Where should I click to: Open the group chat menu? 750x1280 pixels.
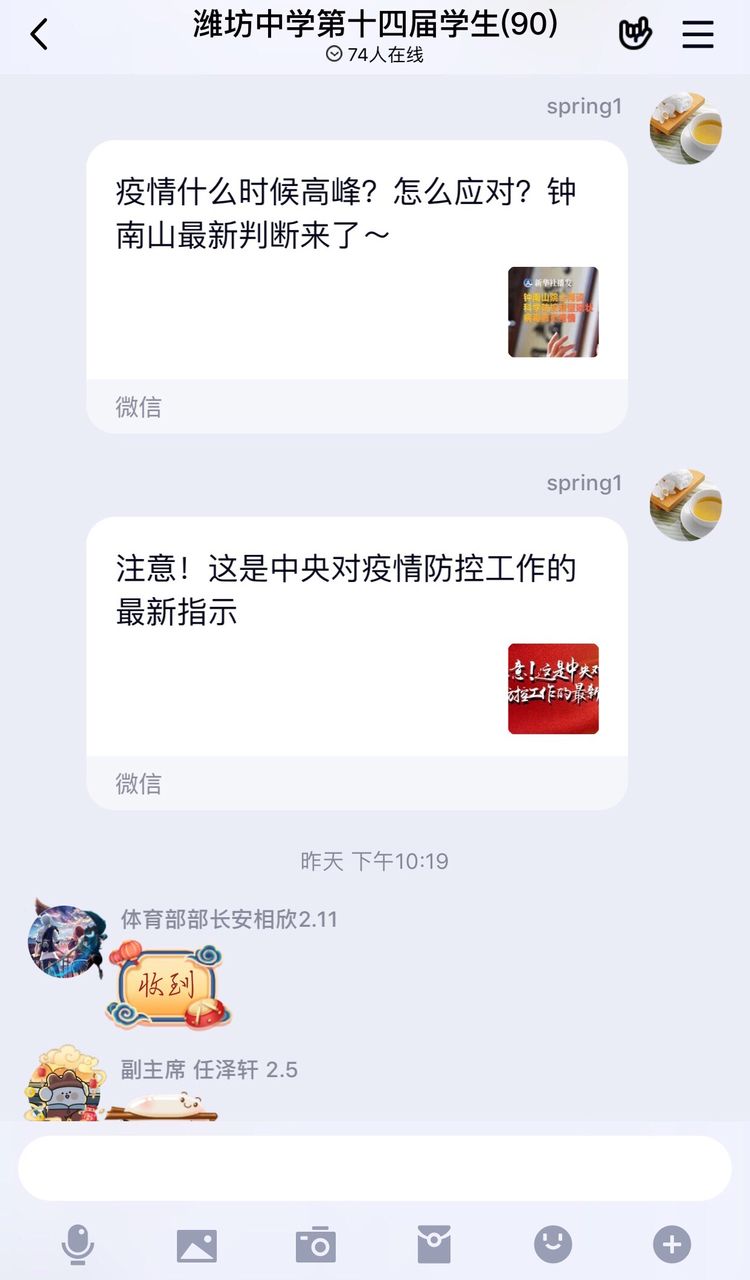pyautogui.click(x=698, y=34)
